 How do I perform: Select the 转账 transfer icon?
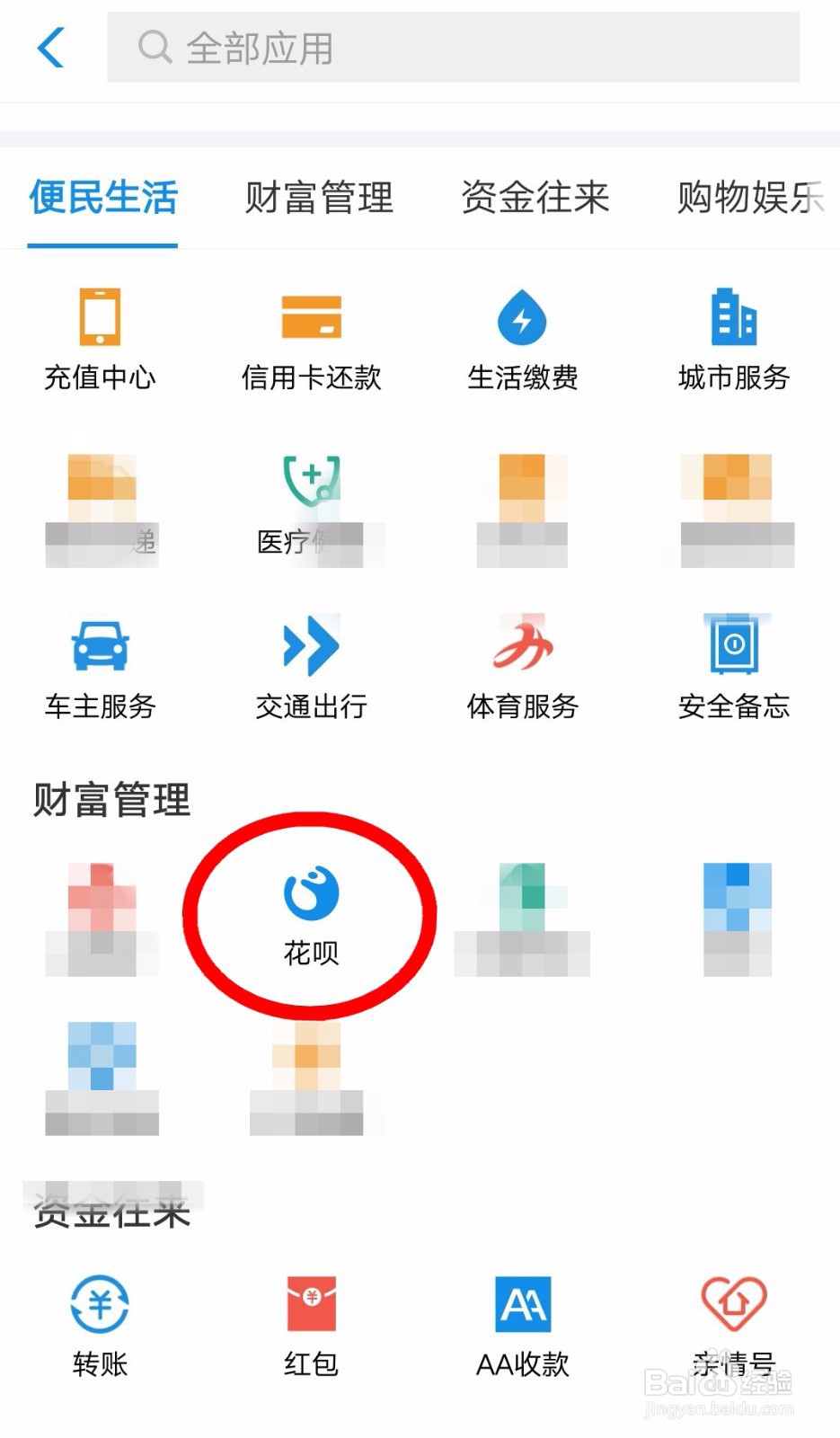coord(99,1321)
